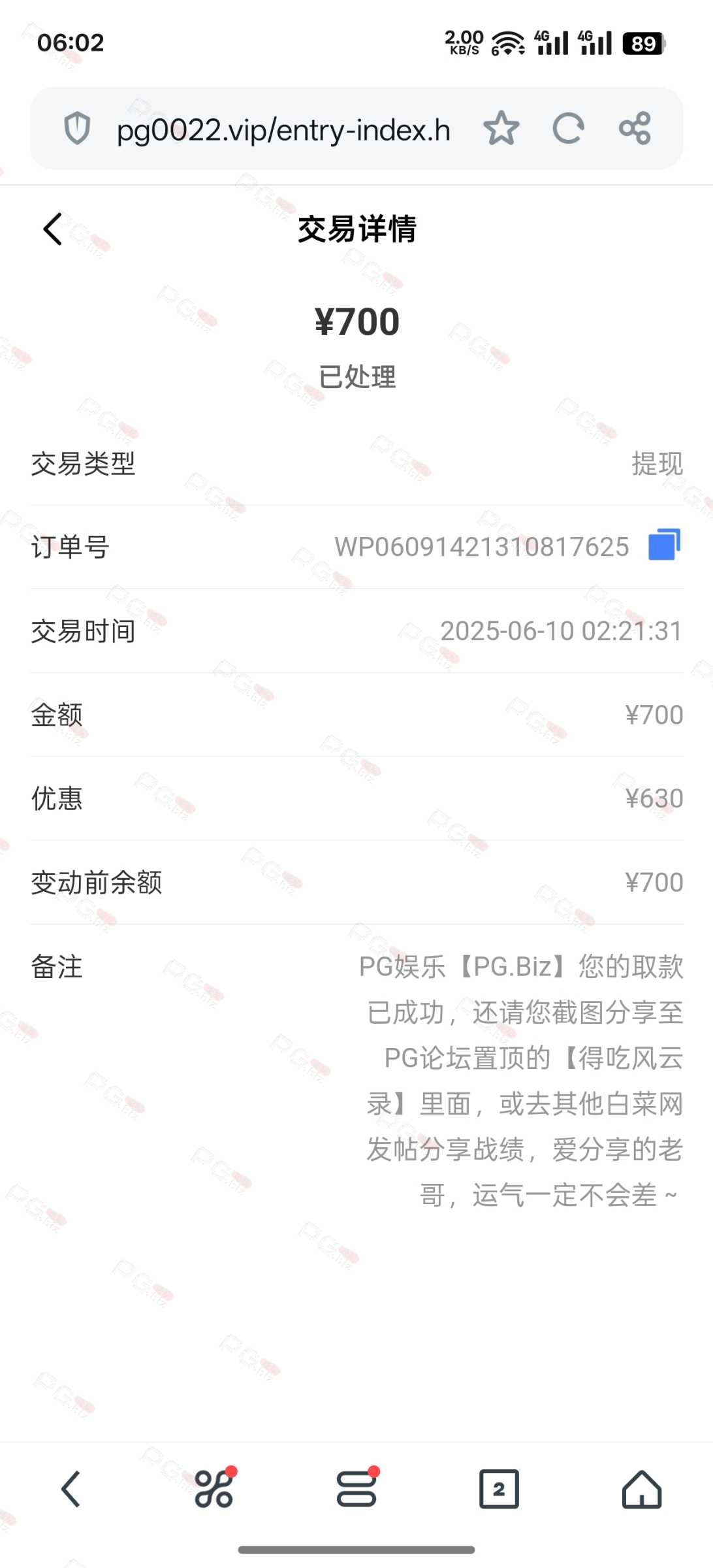The height and width of the screenshot is (1568, 713).
Task: Tap the pg0022.vip address bar
Action: (283, 130)
